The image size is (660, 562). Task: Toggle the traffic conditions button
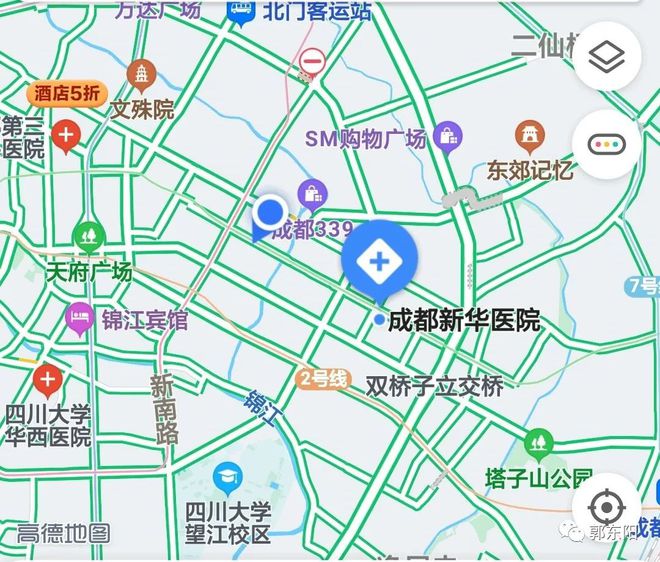pos(606,143)
